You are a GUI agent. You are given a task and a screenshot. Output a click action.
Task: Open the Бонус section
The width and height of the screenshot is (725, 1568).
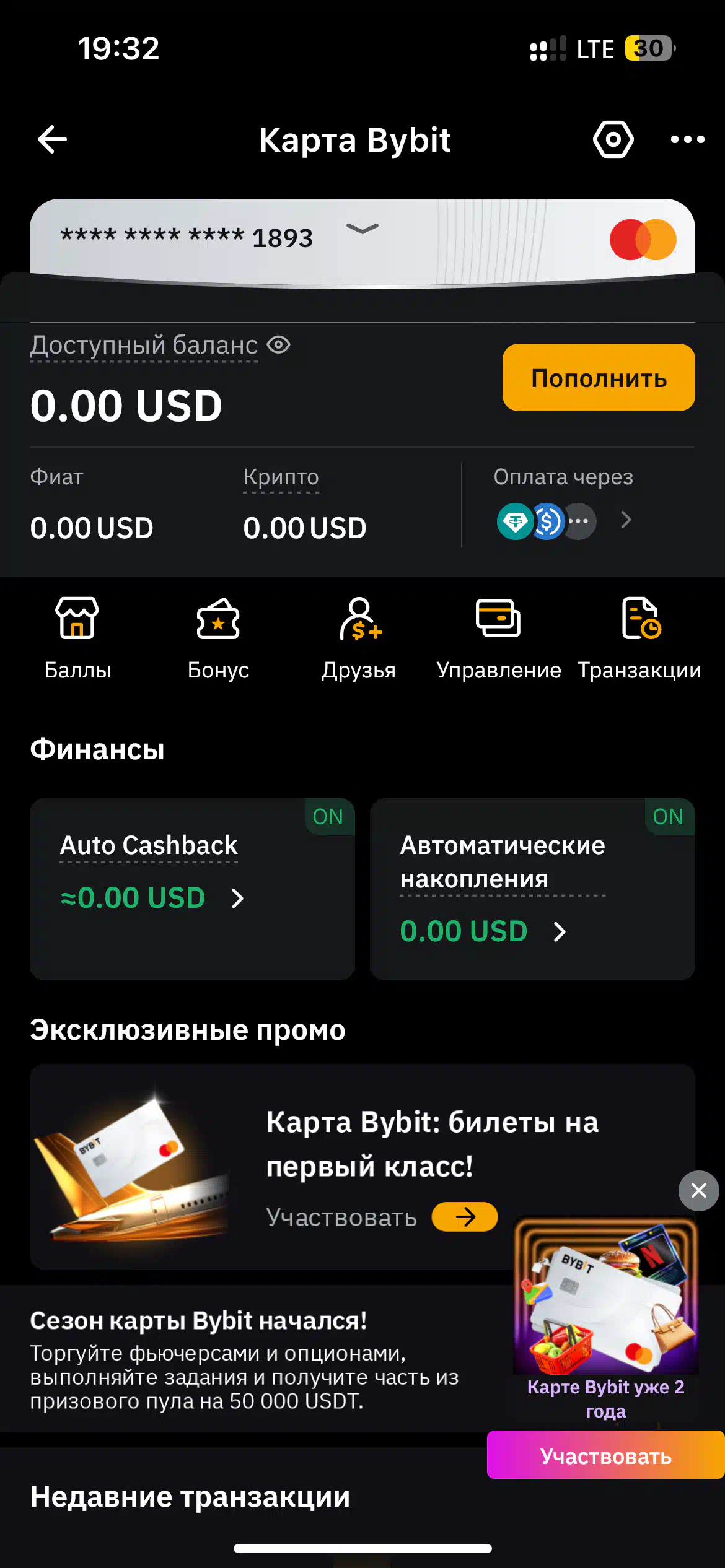tap(218, 639)
